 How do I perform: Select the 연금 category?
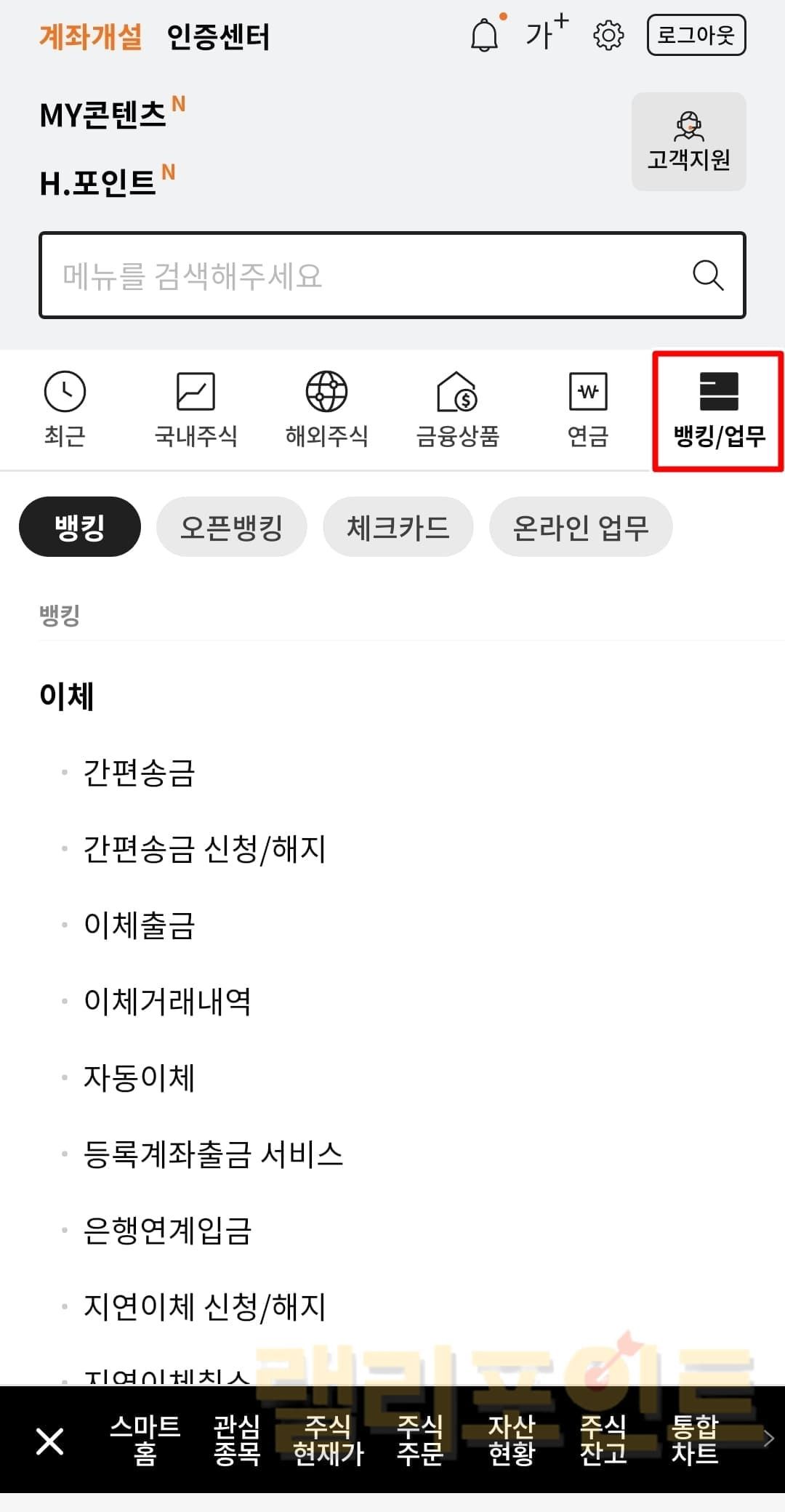587,411
